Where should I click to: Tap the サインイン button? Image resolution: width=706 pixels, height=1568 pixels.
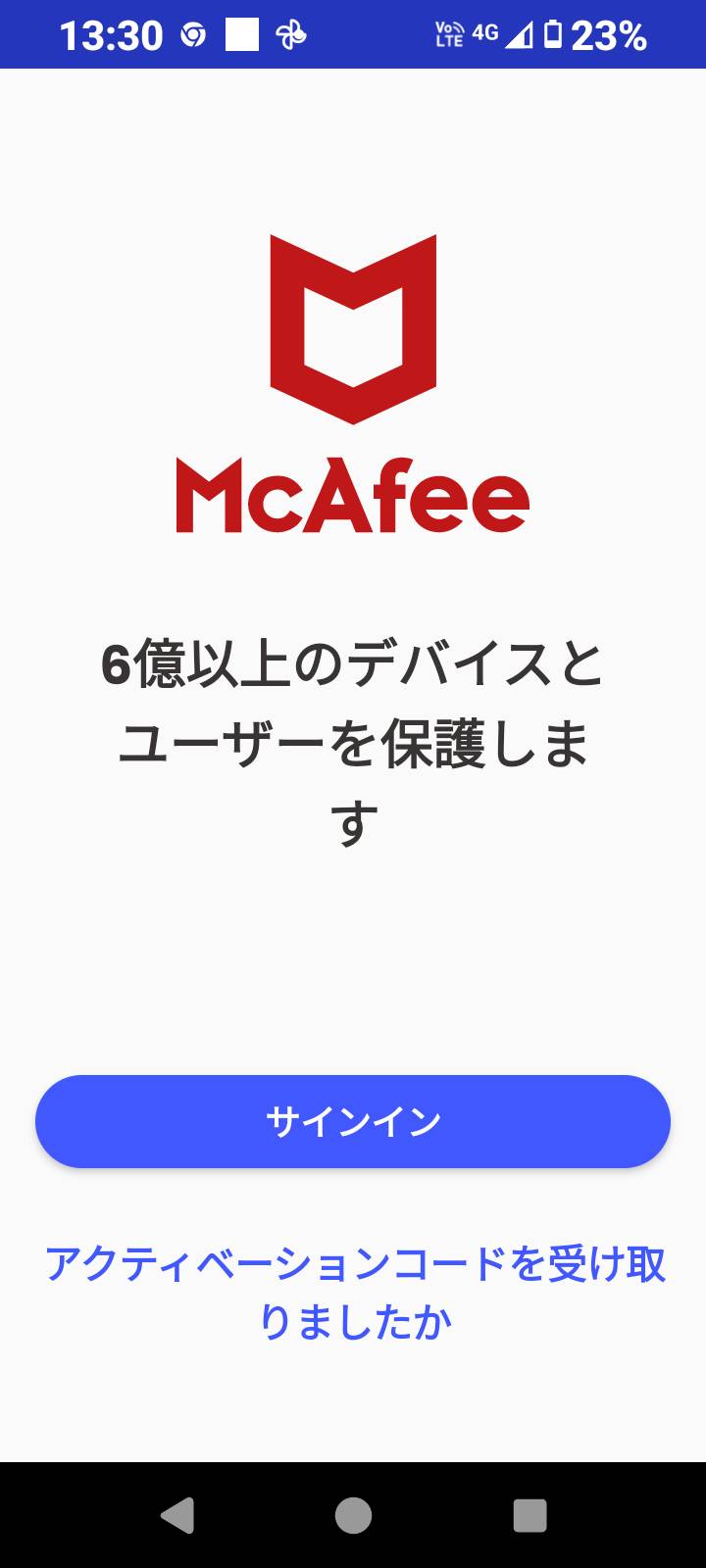pyautogui.click(x=353, y=1121)
